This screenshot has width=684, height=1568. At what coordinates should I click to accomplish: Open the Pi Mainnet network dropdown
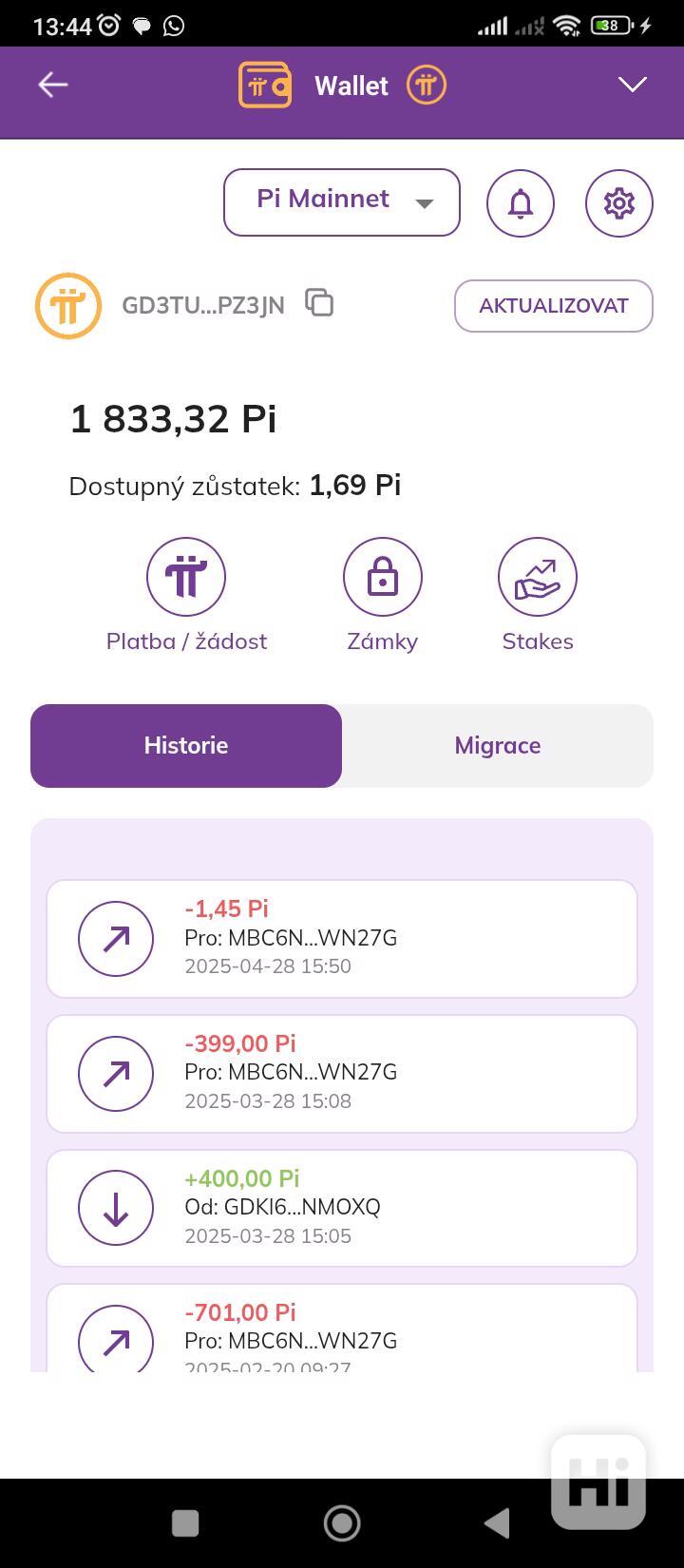click(342, 202)
